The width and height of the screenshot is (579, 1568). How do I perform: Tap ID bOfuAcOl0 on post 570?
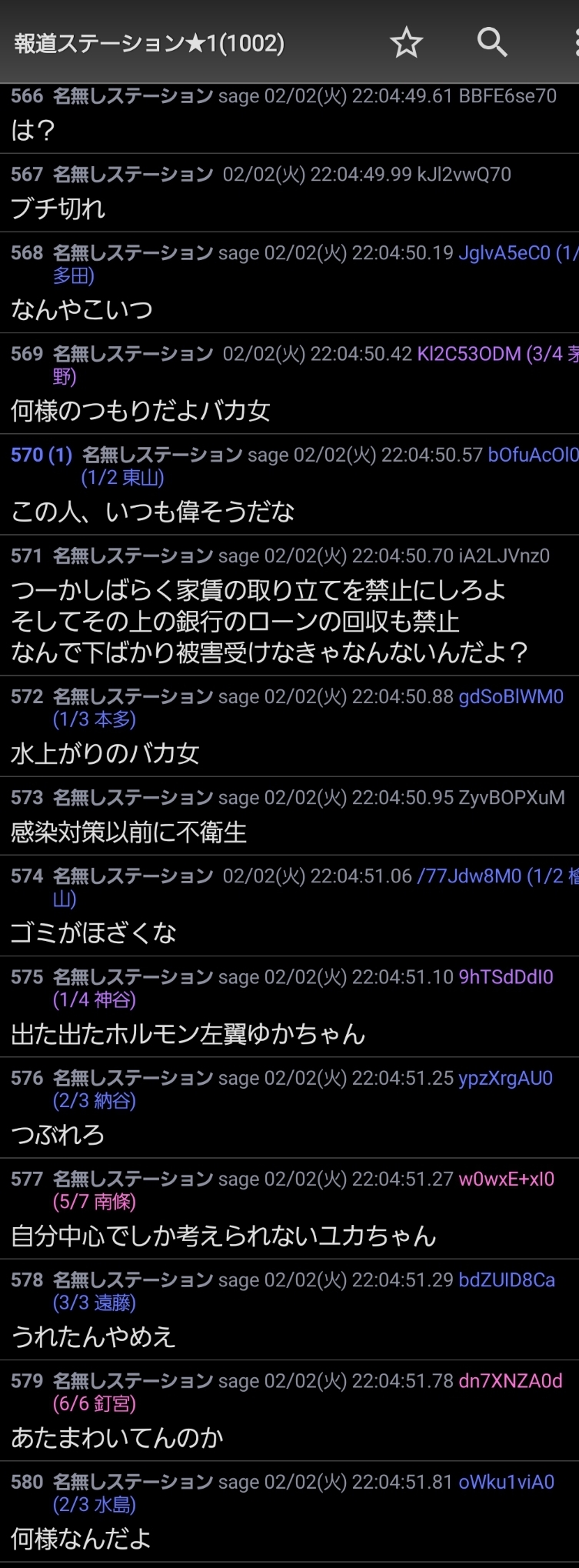coord(532,455)
